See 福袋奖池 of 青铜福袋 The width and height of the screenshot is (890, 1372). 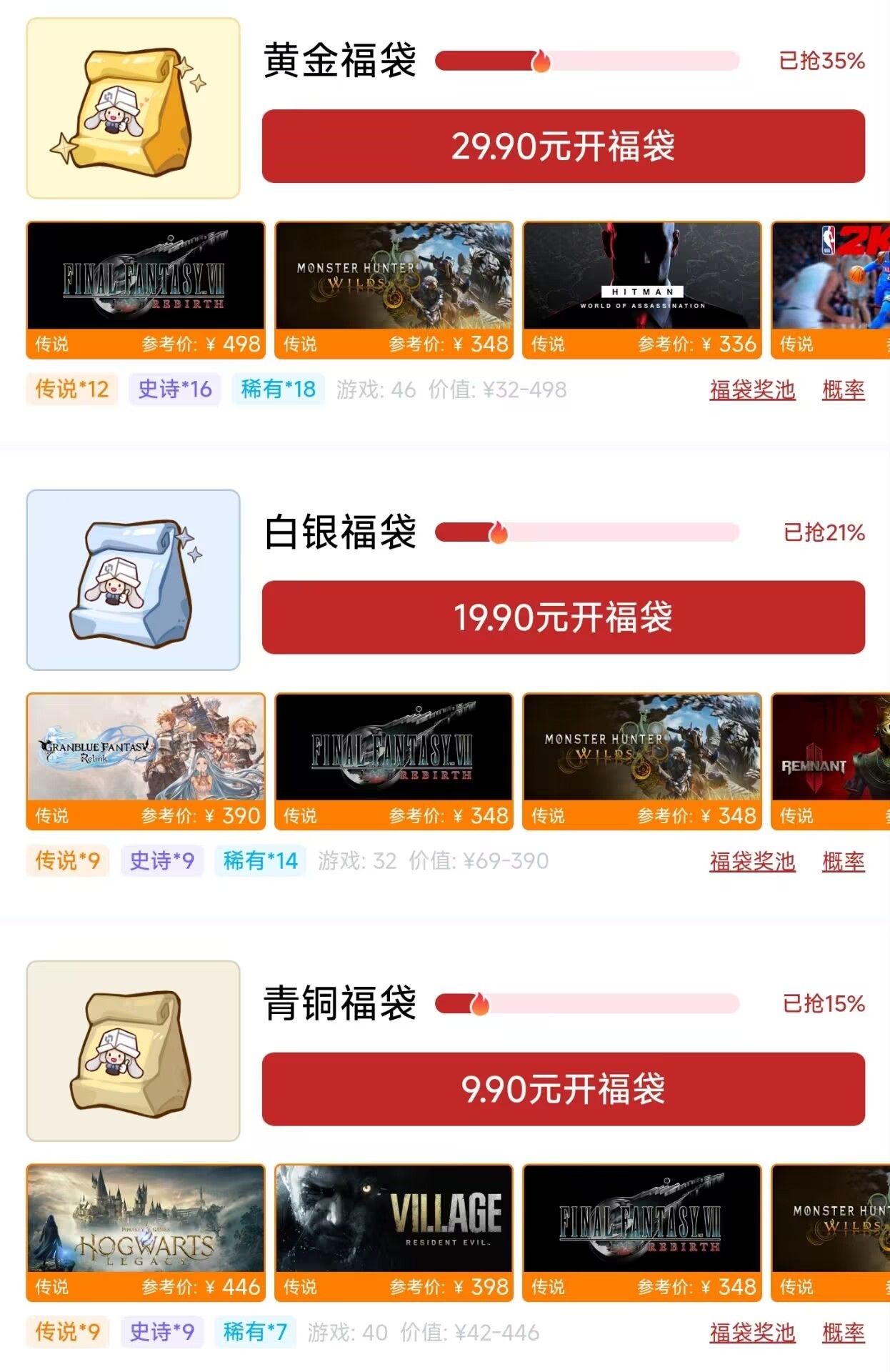(751, 1333)
